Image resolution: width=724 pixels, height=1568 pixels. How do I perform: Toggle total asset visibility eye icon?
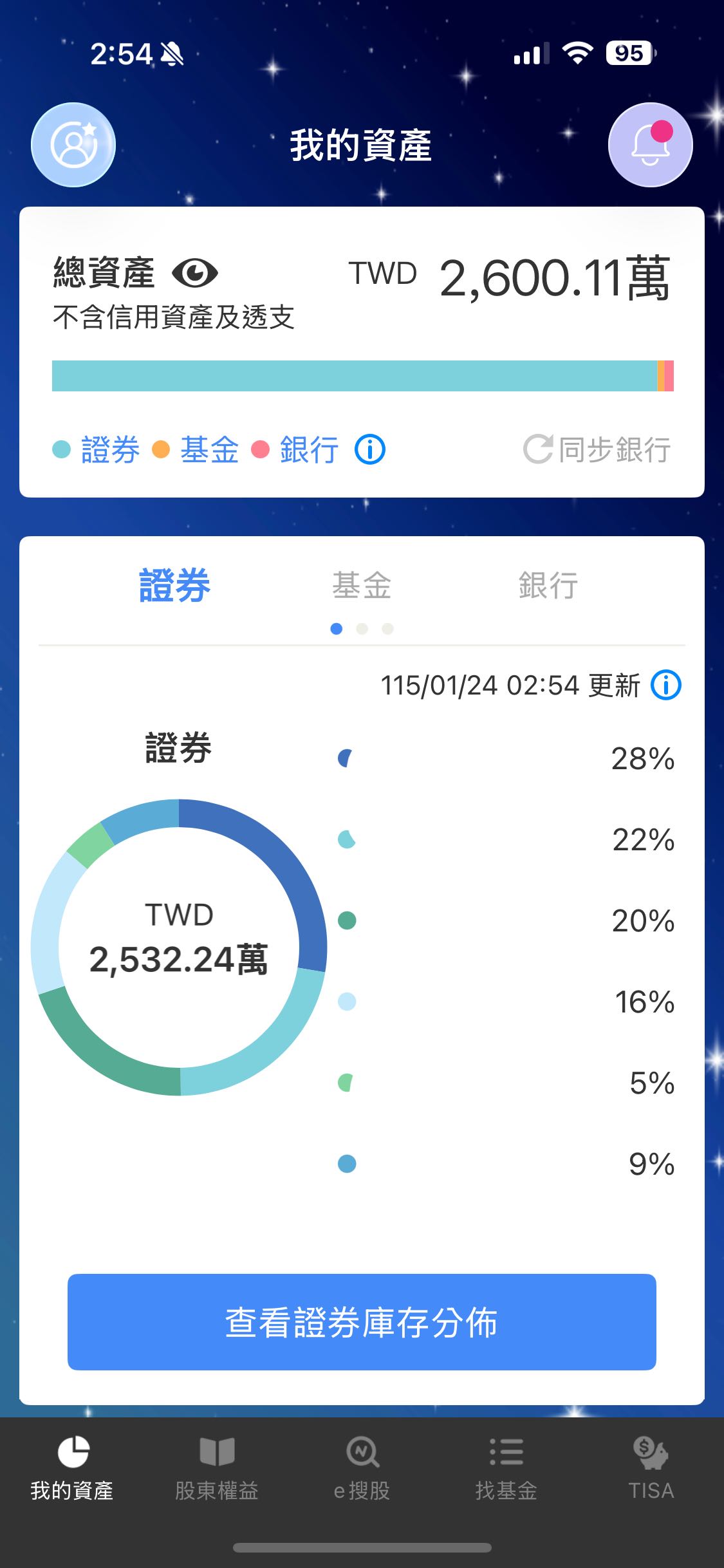[x=197, y=273]
